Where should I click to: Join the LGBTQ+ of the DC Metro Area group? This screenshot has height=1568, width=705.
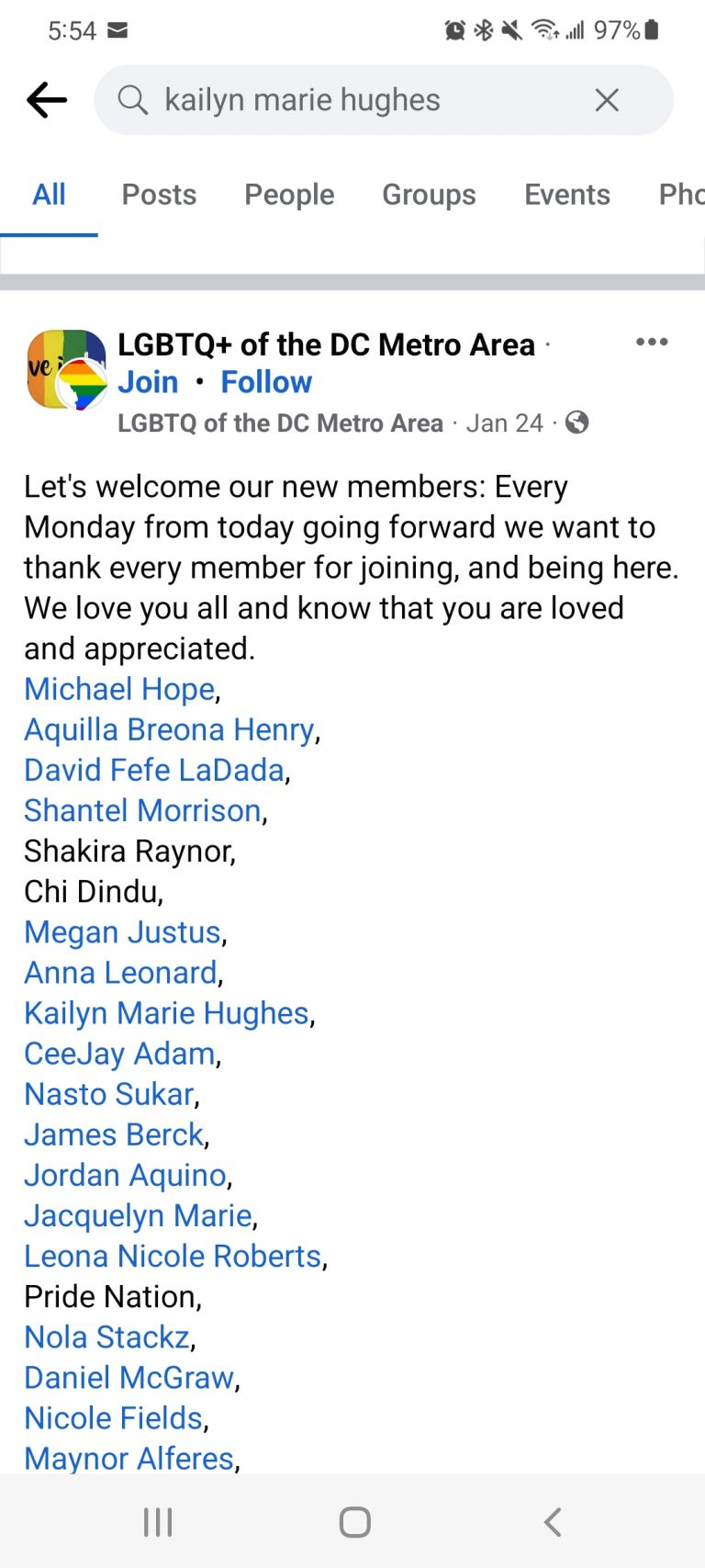(148, 382)
